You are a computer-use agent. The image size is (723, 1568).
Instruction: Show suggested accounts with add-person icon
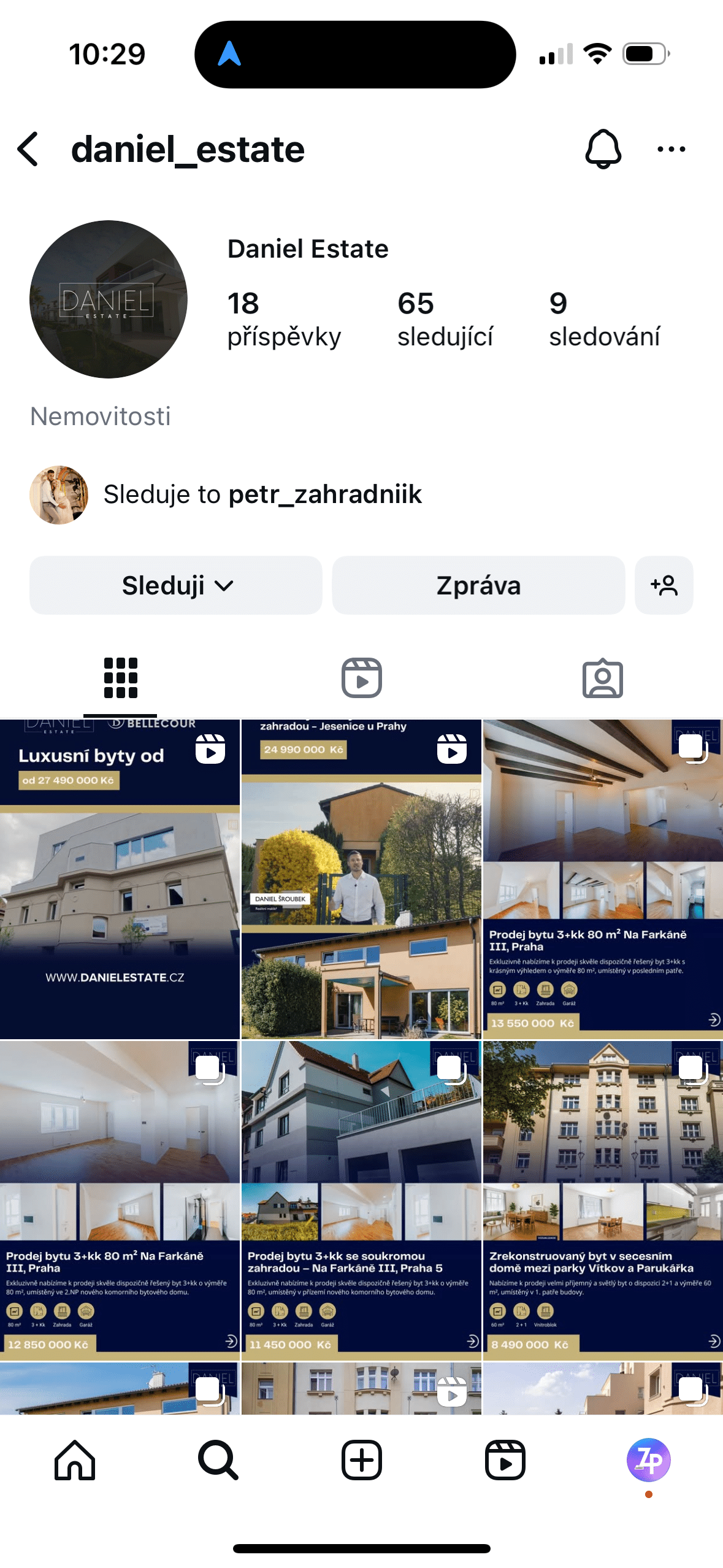664,585
